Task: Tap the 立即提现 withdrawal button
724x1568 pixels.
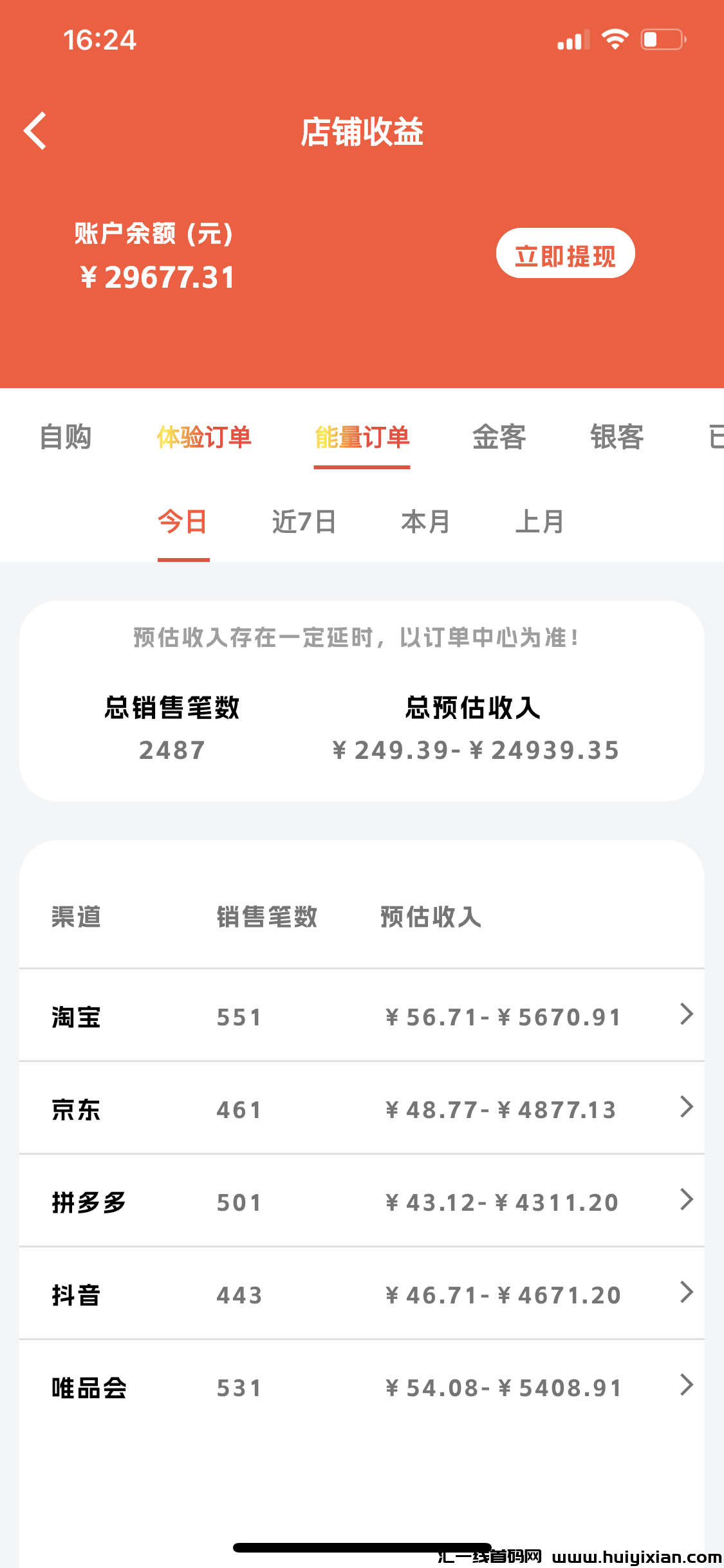Action: [x=566, y=253]
